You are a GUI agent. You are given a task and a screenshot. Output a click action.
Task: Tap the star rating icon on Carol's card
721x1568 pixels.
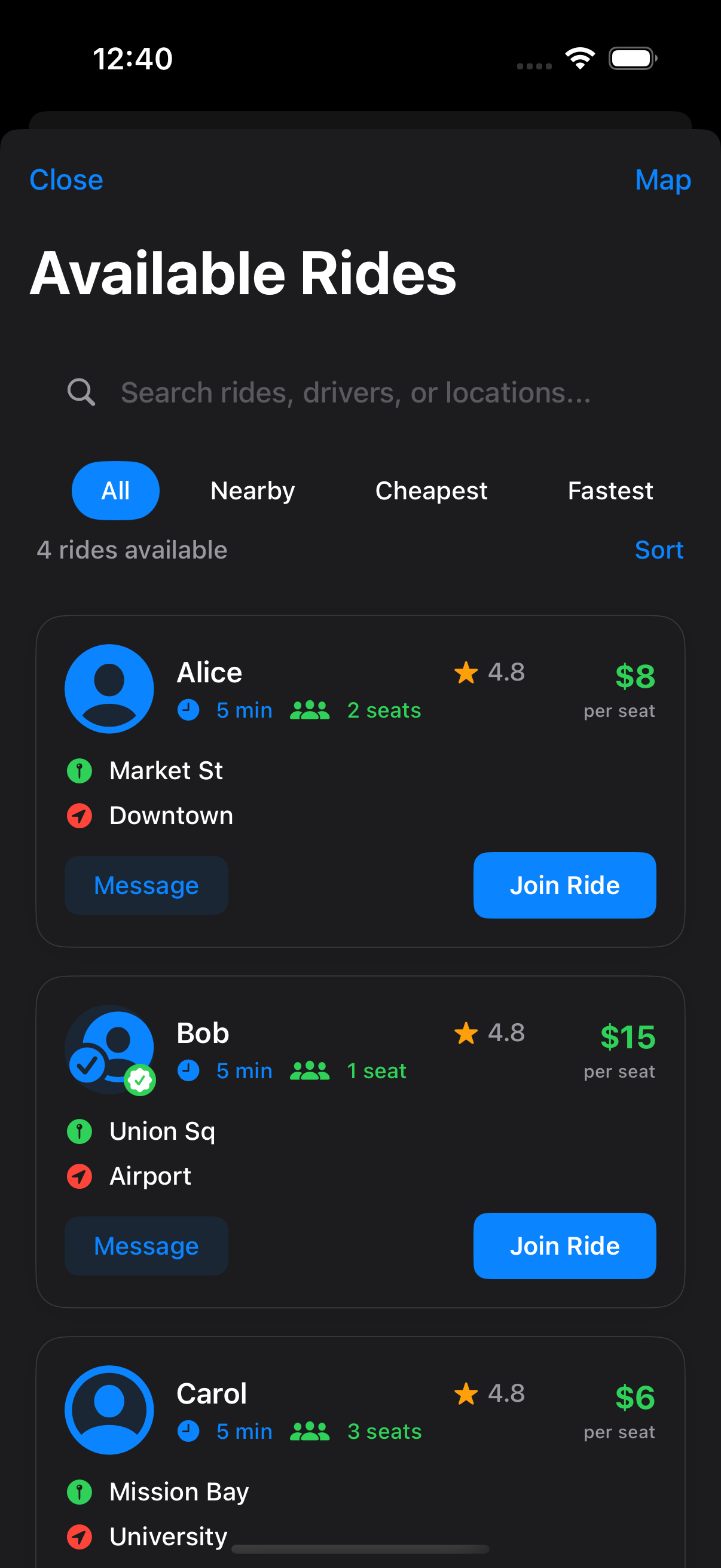pyautogui.click(x=466, y=1394)
